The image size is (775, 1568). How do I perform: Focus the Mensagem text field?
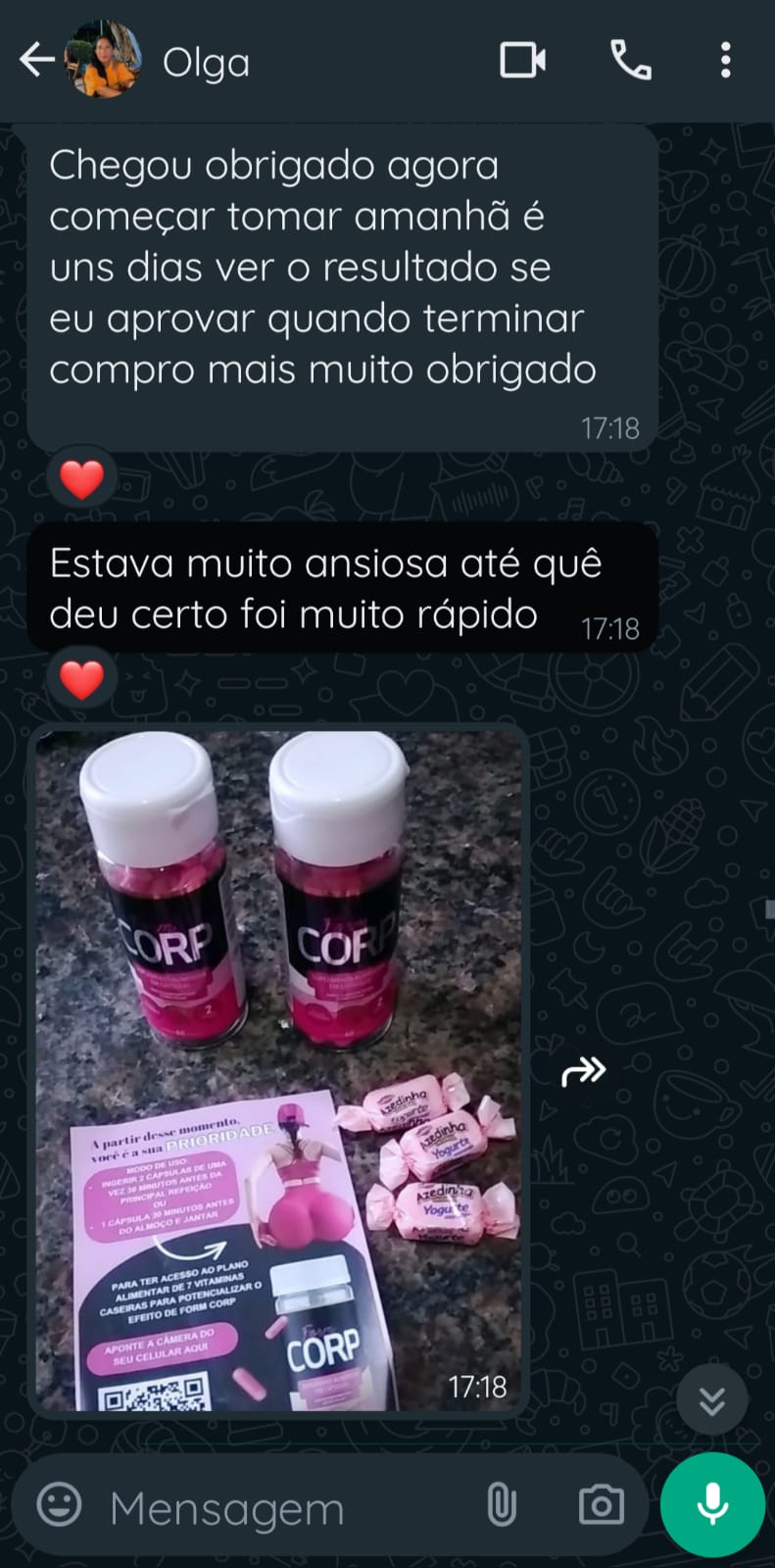(x=284, y=1507)
